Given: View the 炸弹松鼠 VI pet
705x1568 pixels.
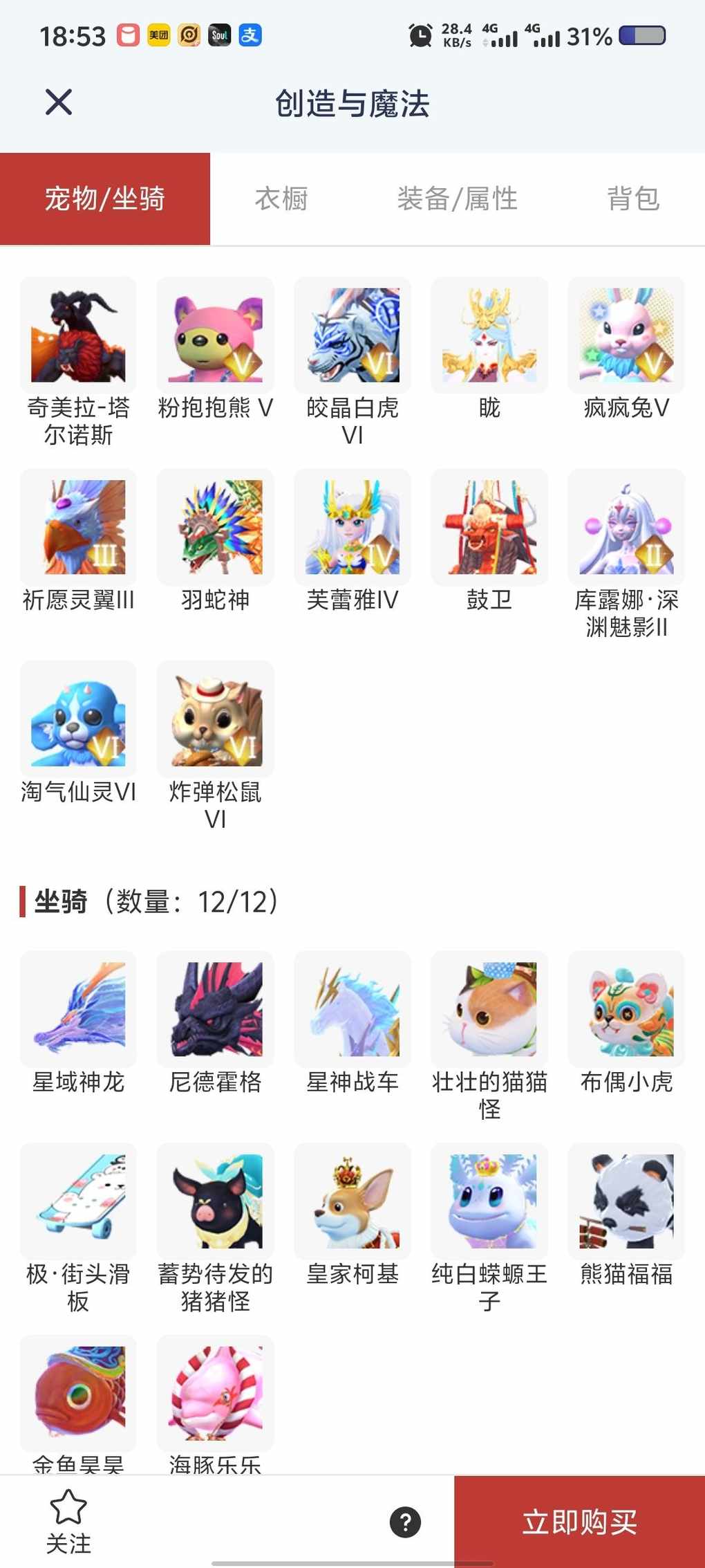Looking at the screenshot, I should [x=215, y=719].
